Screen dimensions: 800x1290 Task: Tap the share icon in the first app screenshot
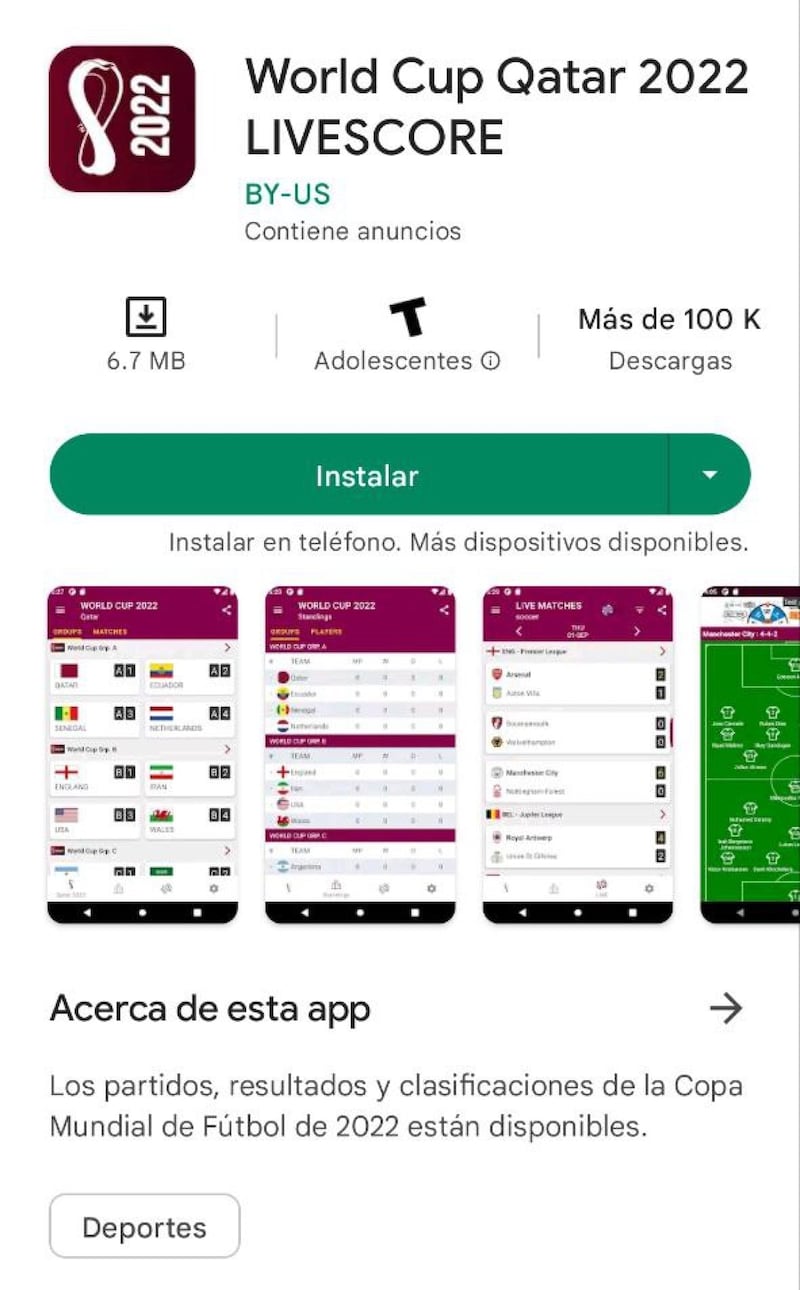[227, 609]
